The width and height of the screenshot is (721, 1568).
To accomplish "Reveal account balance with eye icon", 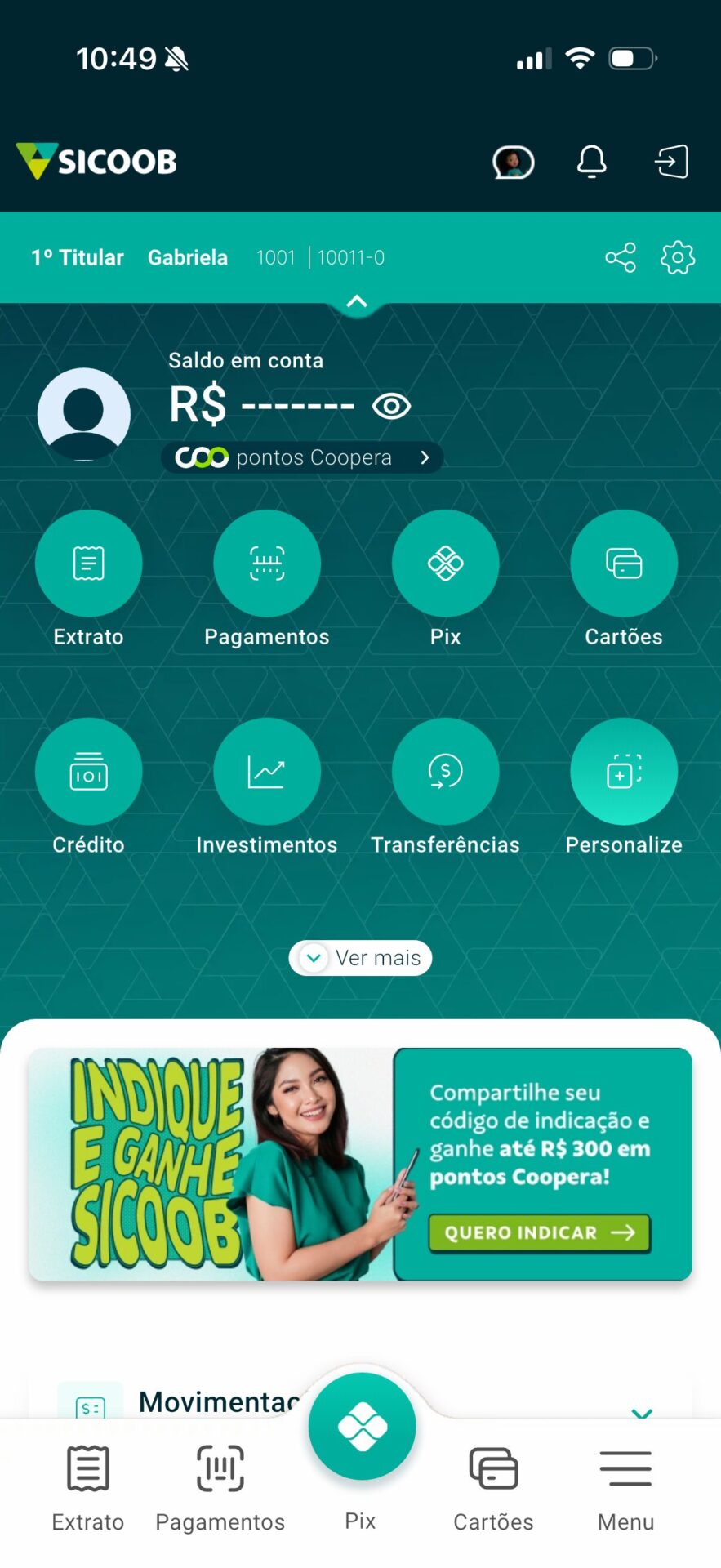I will point(391,406).
